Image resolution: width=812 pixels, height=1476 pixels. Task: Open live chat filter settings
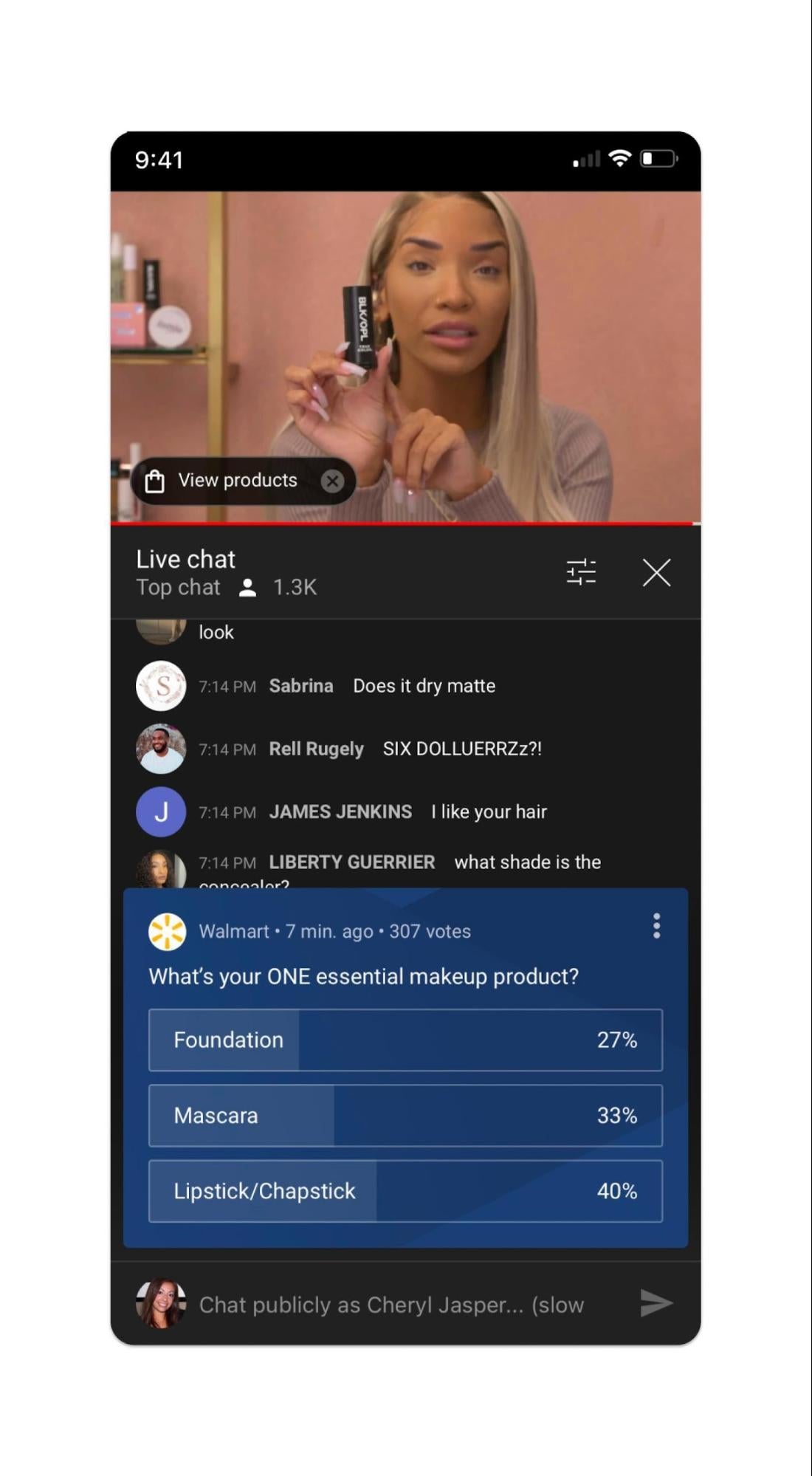tap(581, 572)
